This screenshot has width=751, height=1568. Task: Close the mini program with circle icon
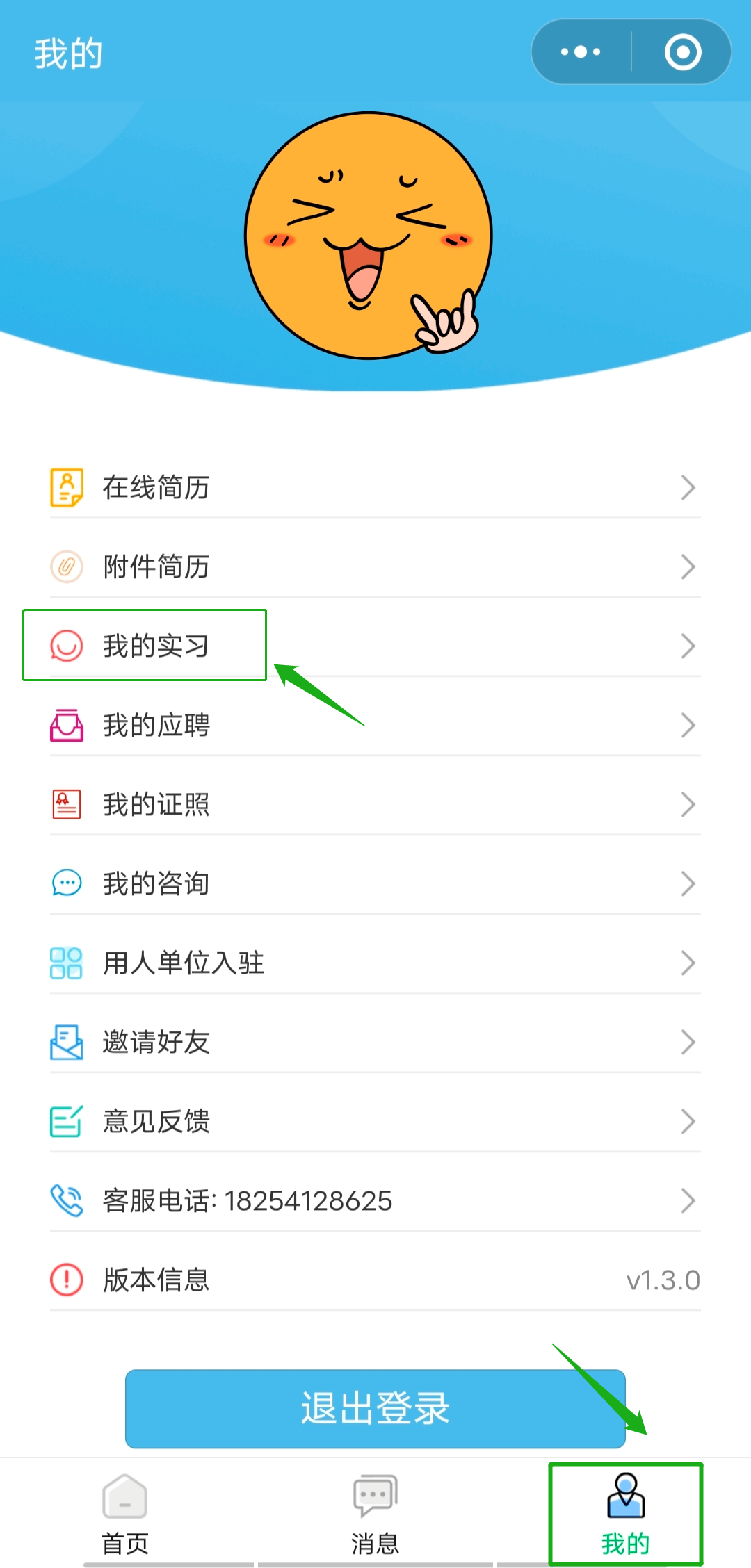pos(682,52)
